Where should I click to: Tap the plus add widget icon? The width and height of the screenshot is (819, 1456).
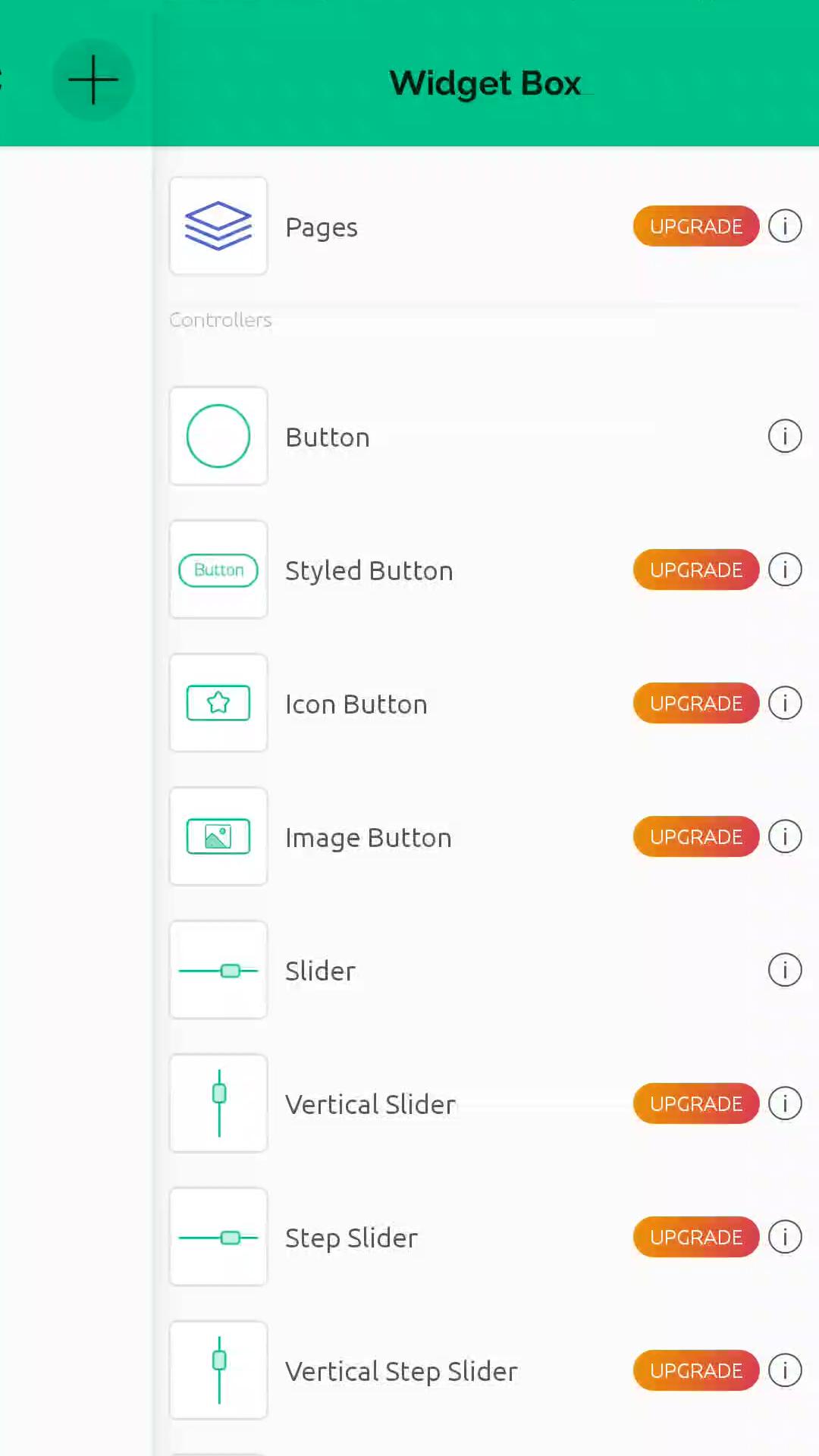click(x=93, y=80)
